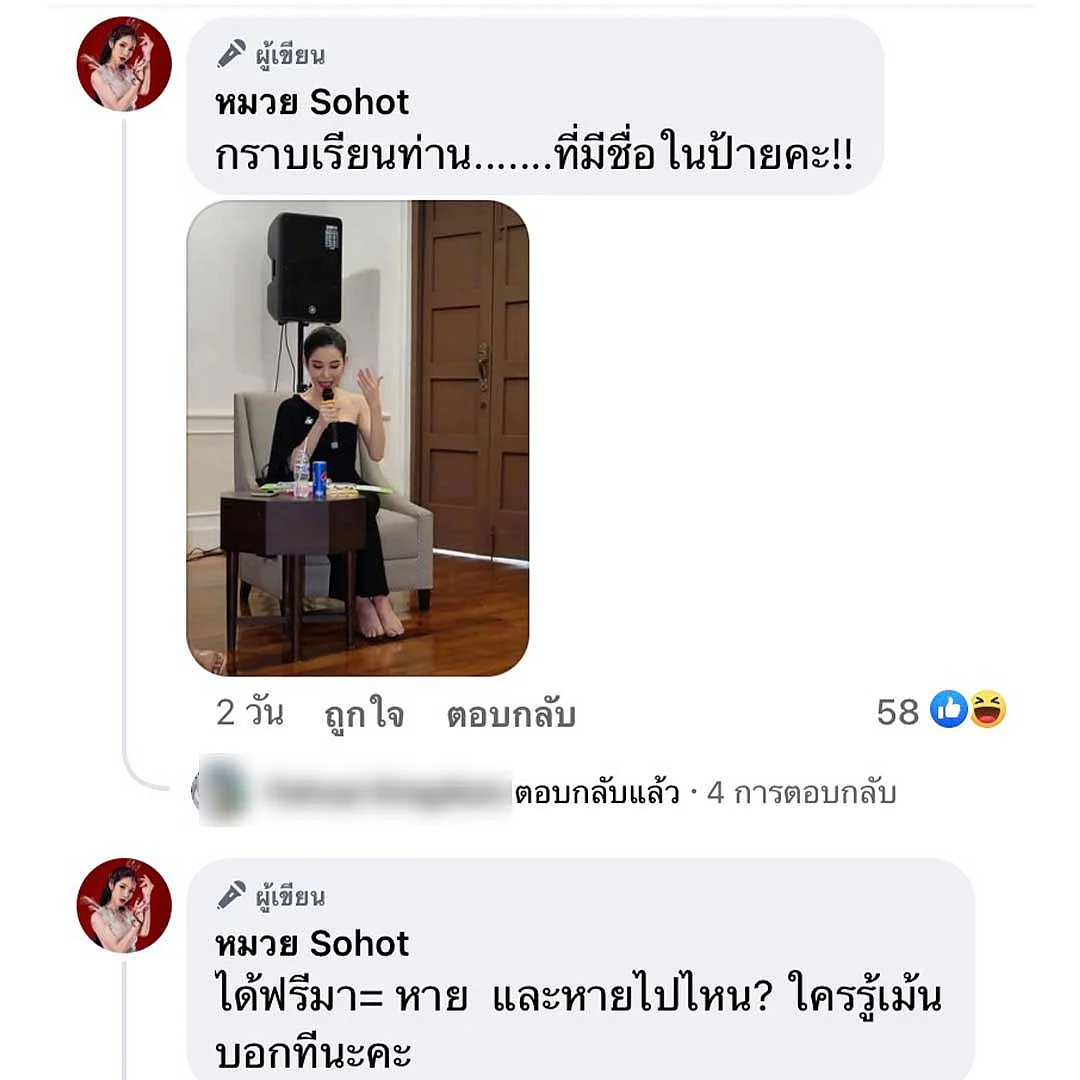Tap profile avatar beside the second comment
Viewport: 1080px width, 1080px height.
pos(124,904)
